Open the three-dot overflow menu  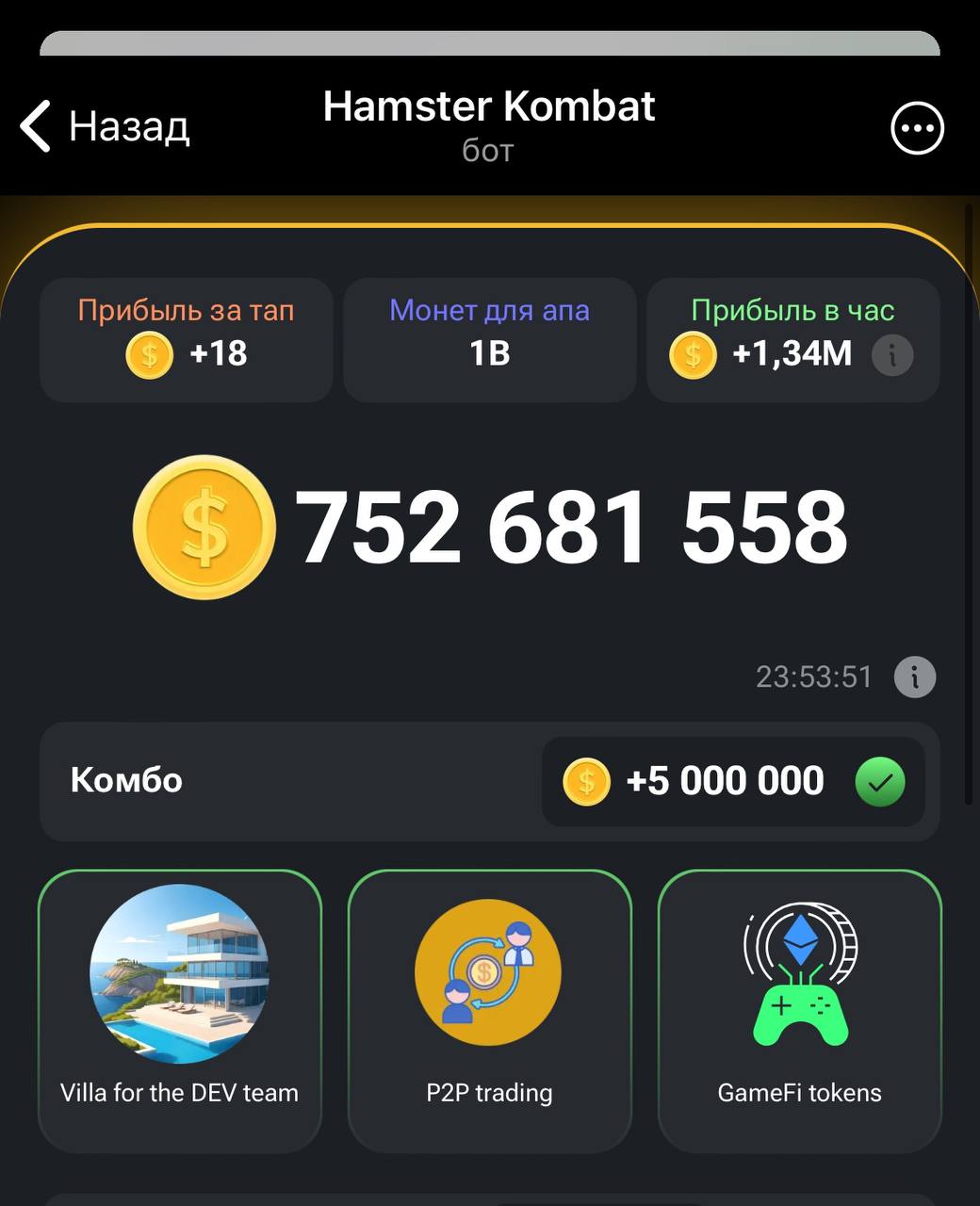point(917,128)
